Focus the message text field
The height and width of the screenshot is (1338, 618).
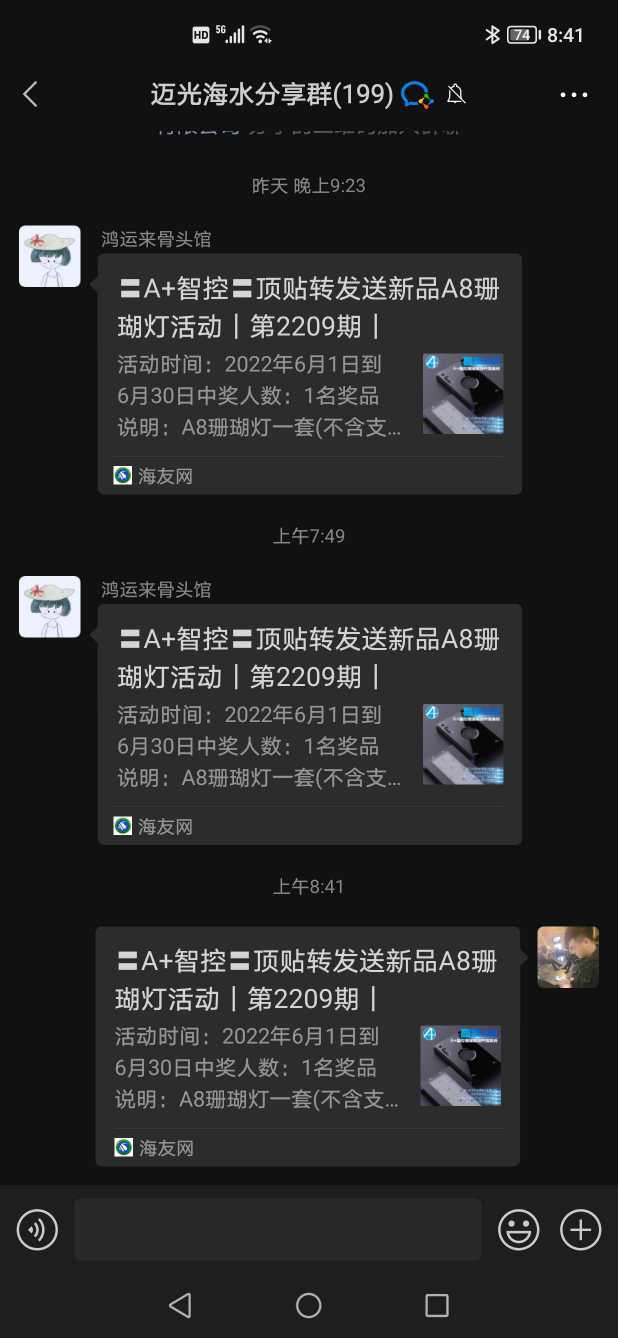(277, 1229)
